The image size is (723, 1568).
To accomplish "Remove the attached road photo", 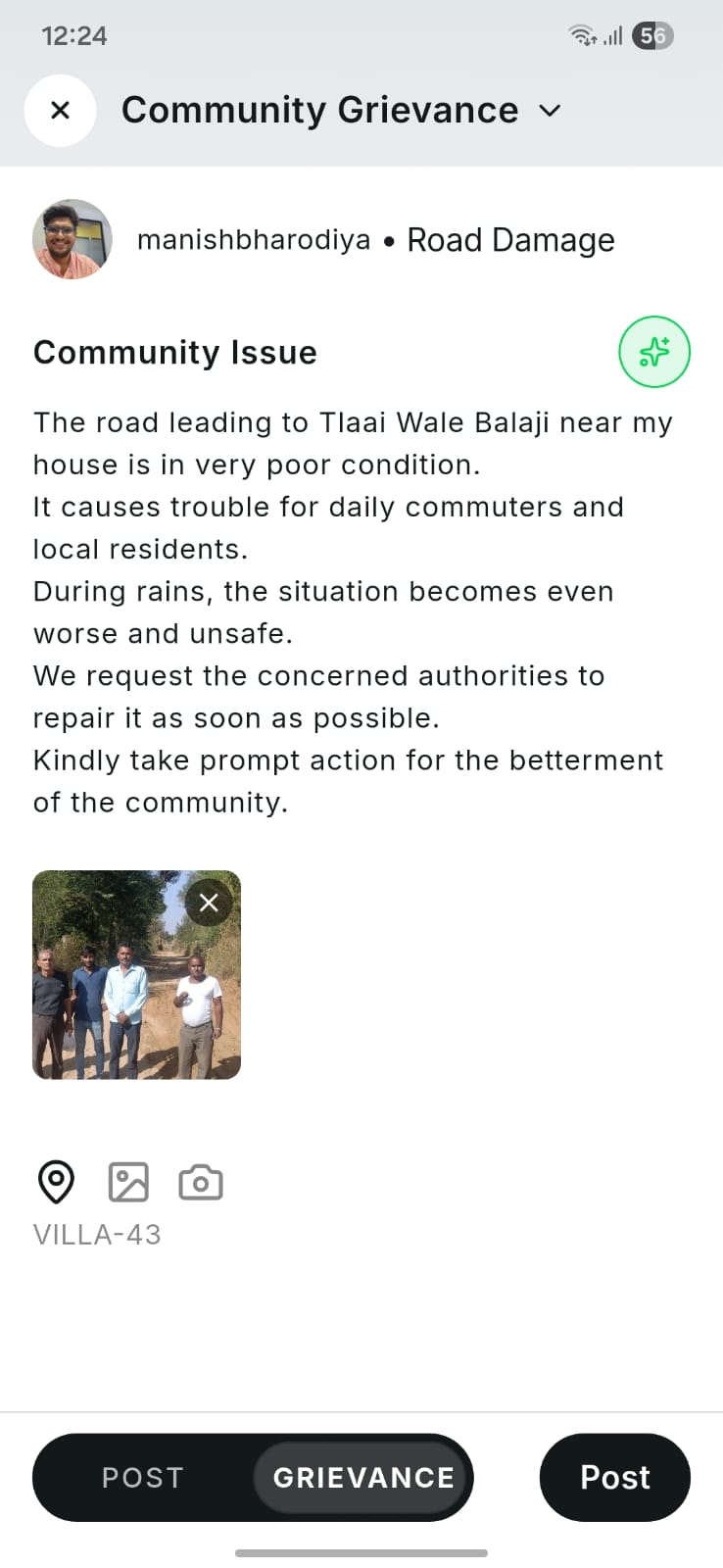I will click(208, 902).
